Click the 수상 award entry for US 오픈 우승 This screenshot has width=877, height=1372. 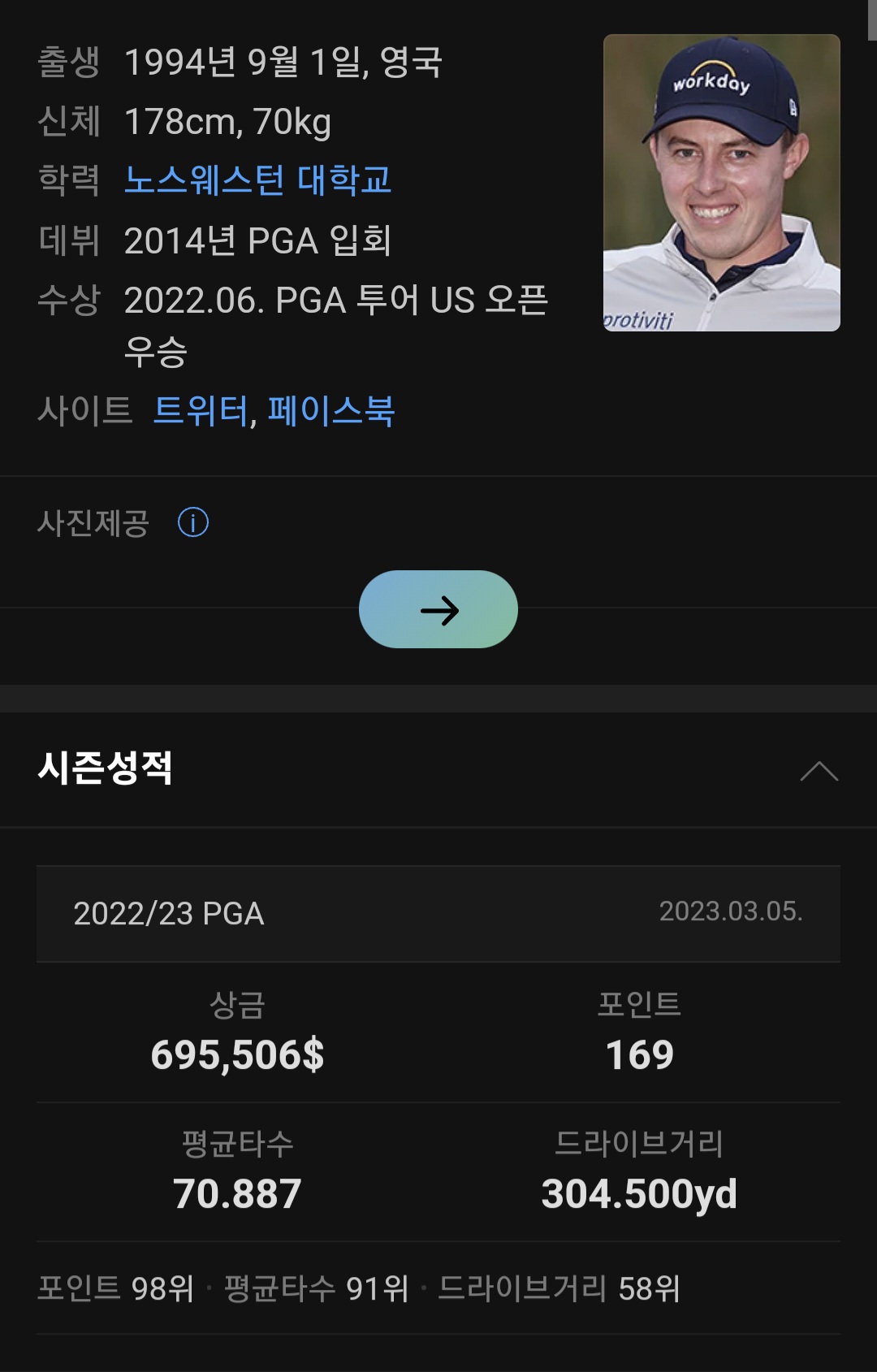tap(337, 305)
